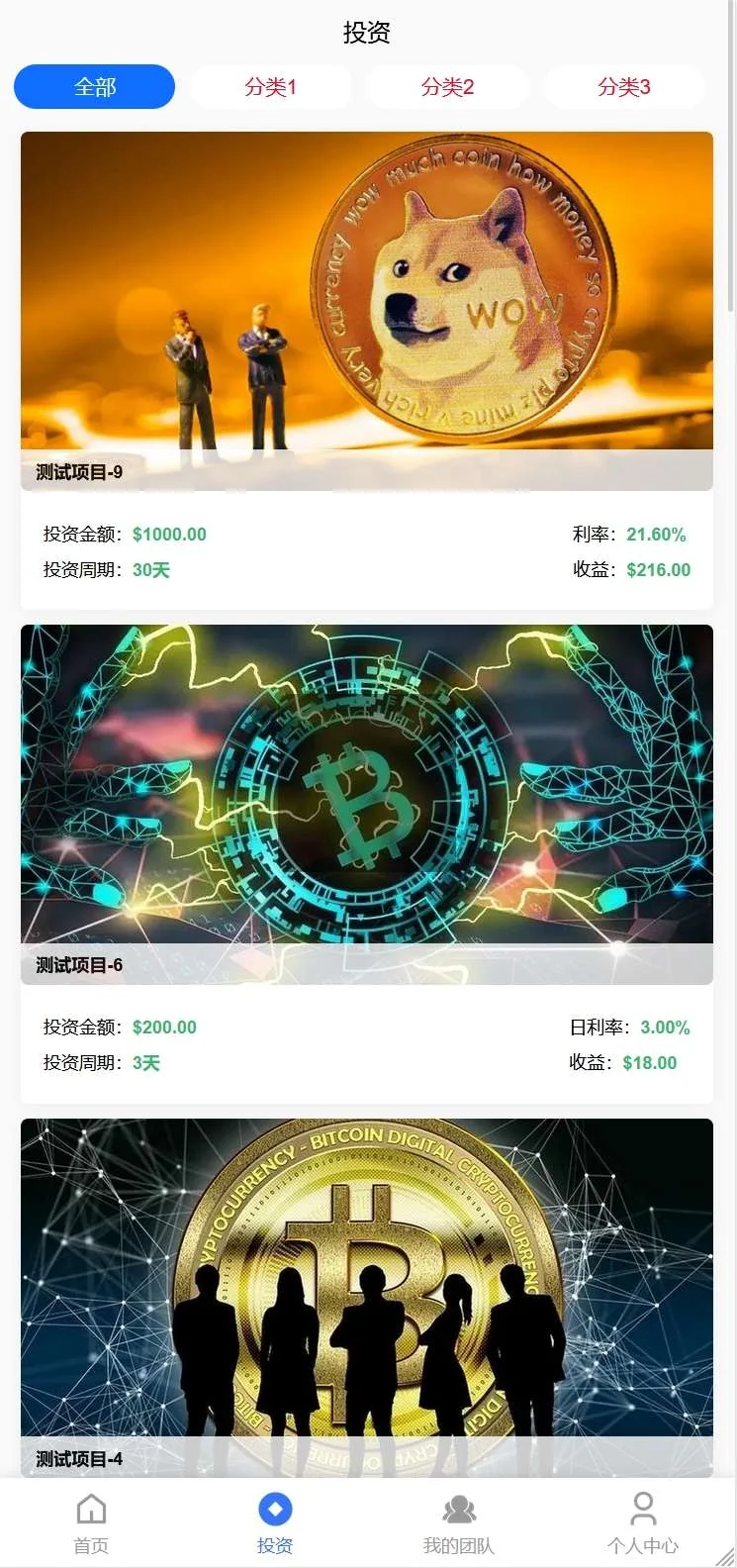
Task: Switch to the 分类3 category
Action: click(x=623, y=87)
